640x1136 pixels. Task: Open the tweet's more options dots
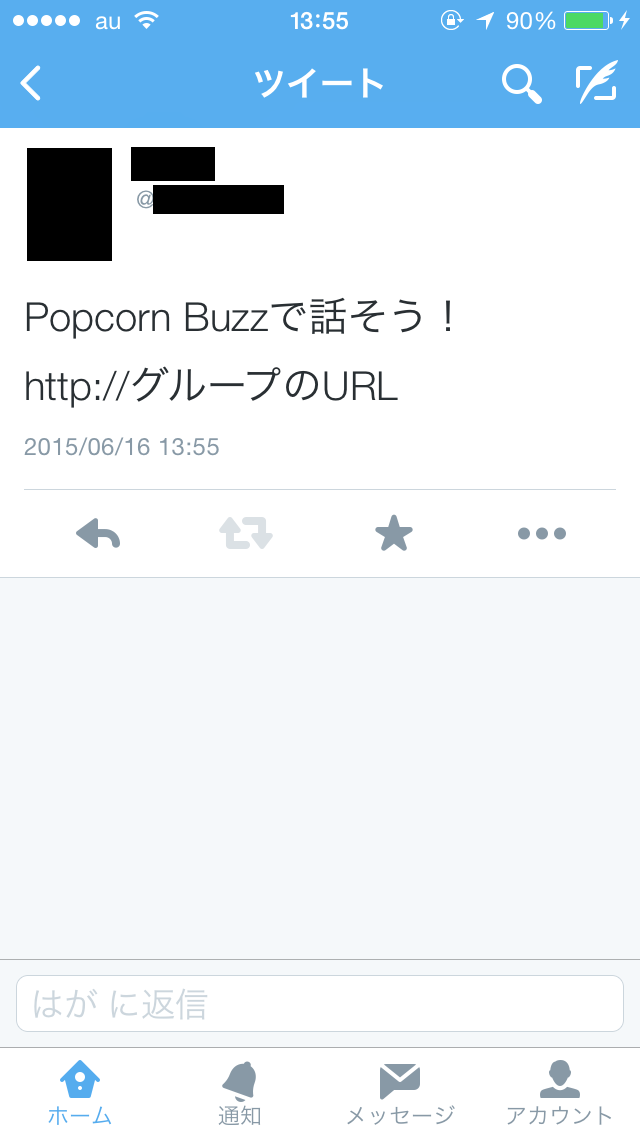(x=542, y=534)
